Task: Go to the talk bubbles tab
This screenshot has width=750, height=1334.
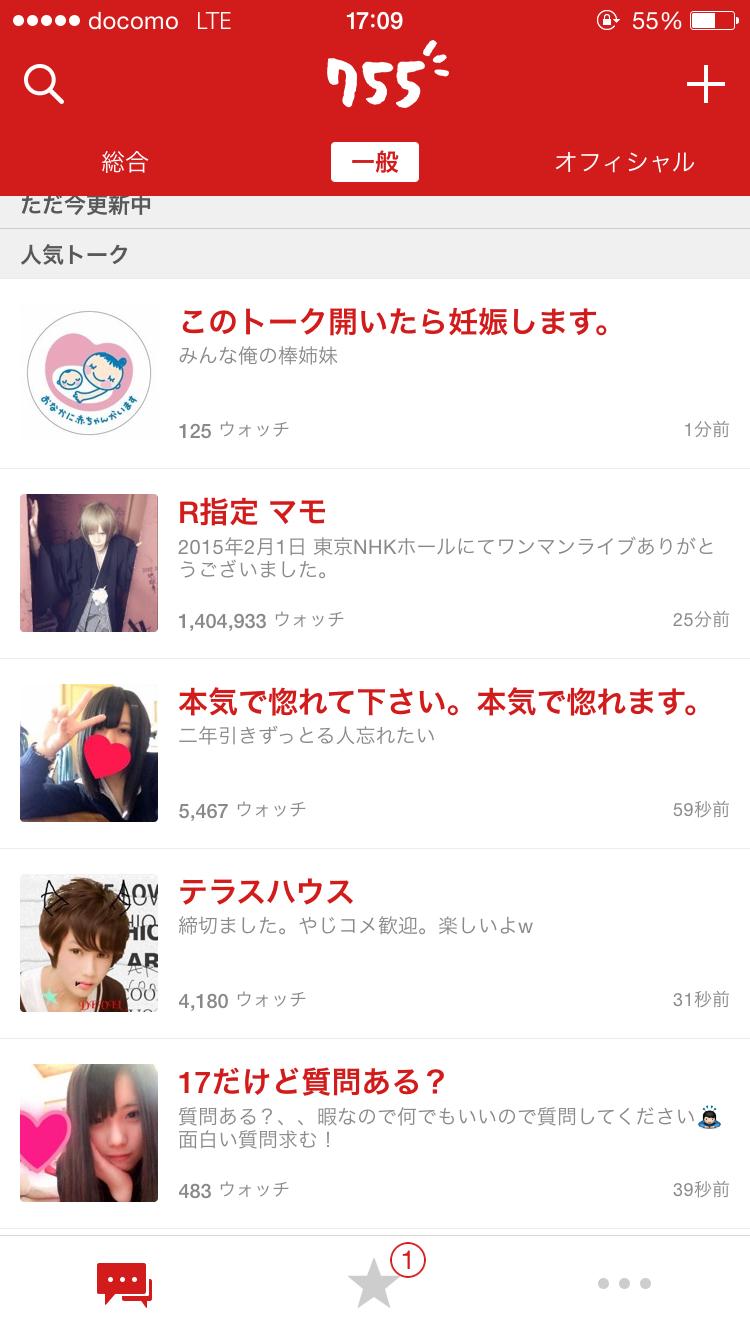Action: click(124, 1284)
